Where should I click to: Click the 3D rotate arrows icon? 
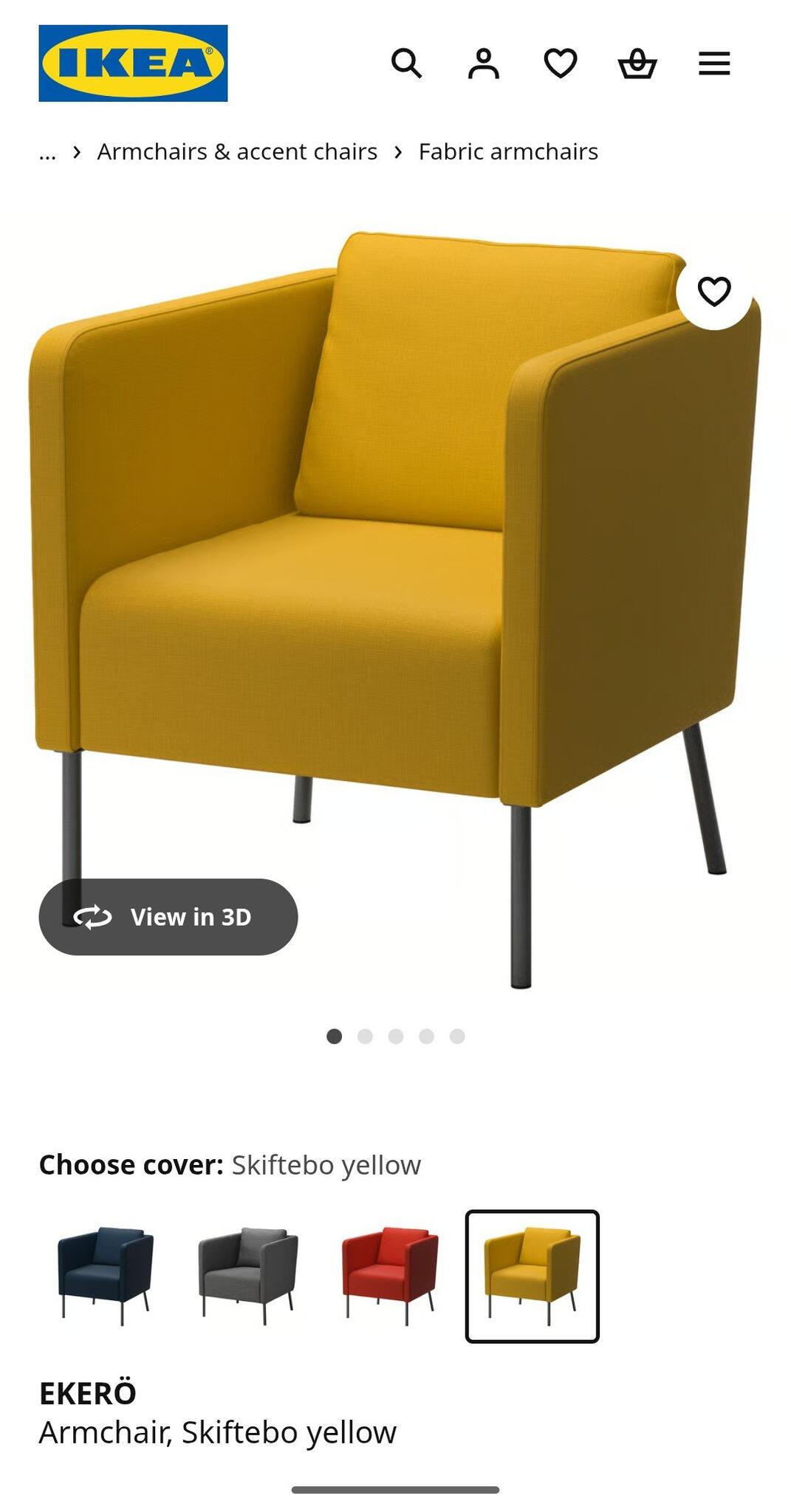tap(95, 916)
